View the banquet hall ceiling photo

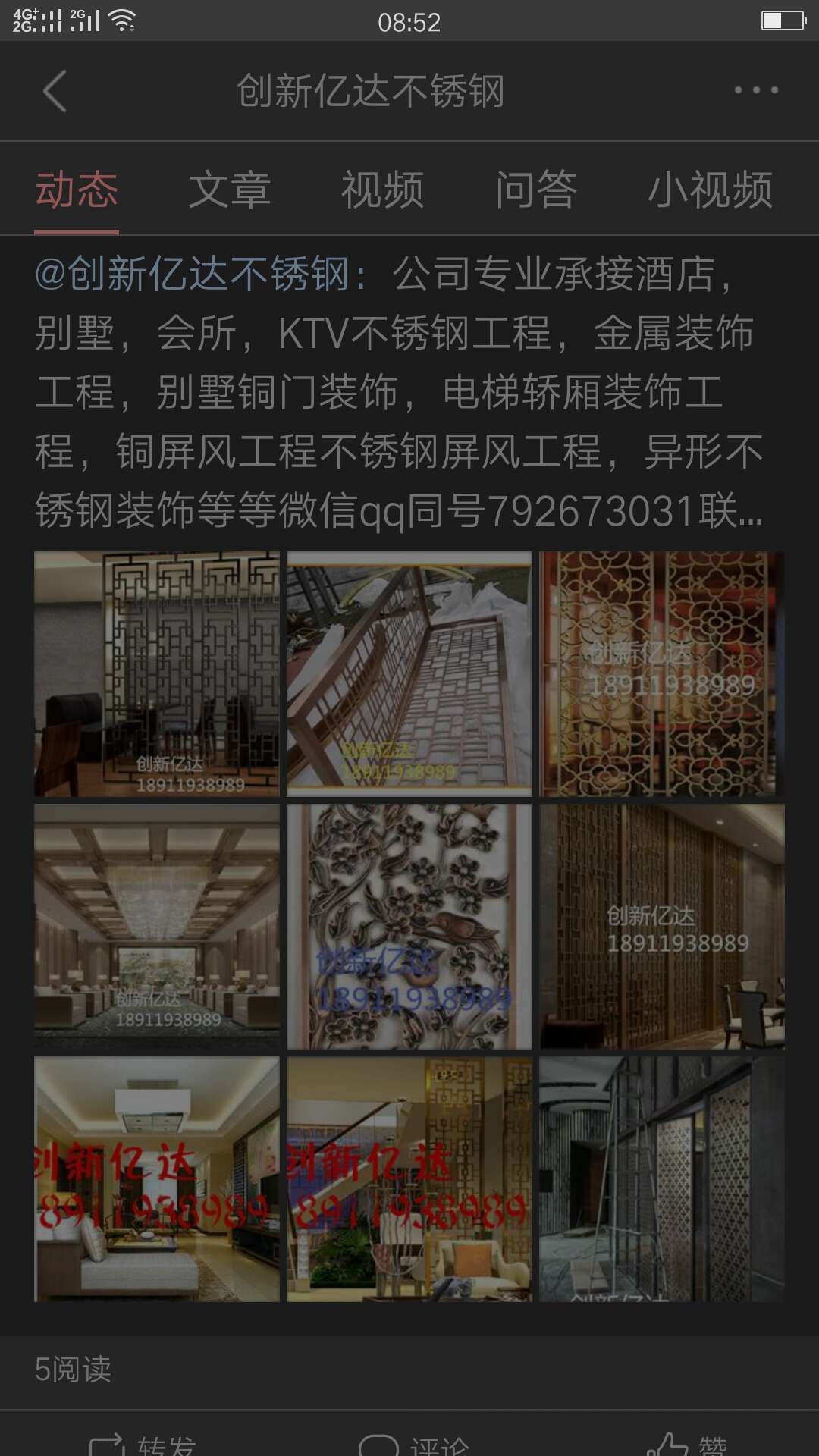click(x=157, y=927)
